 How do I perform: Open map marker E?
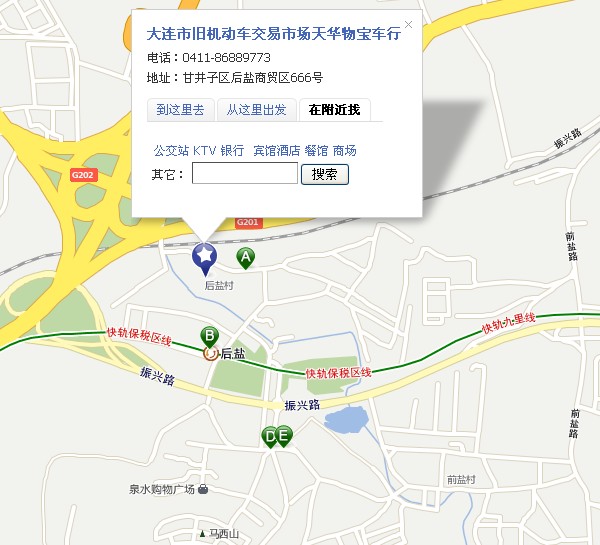click(284, 435)
